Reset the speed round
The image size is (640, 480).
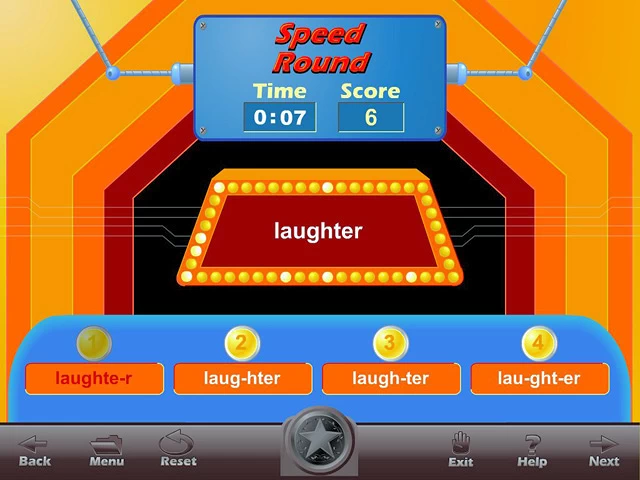click(x=178, y=450)
